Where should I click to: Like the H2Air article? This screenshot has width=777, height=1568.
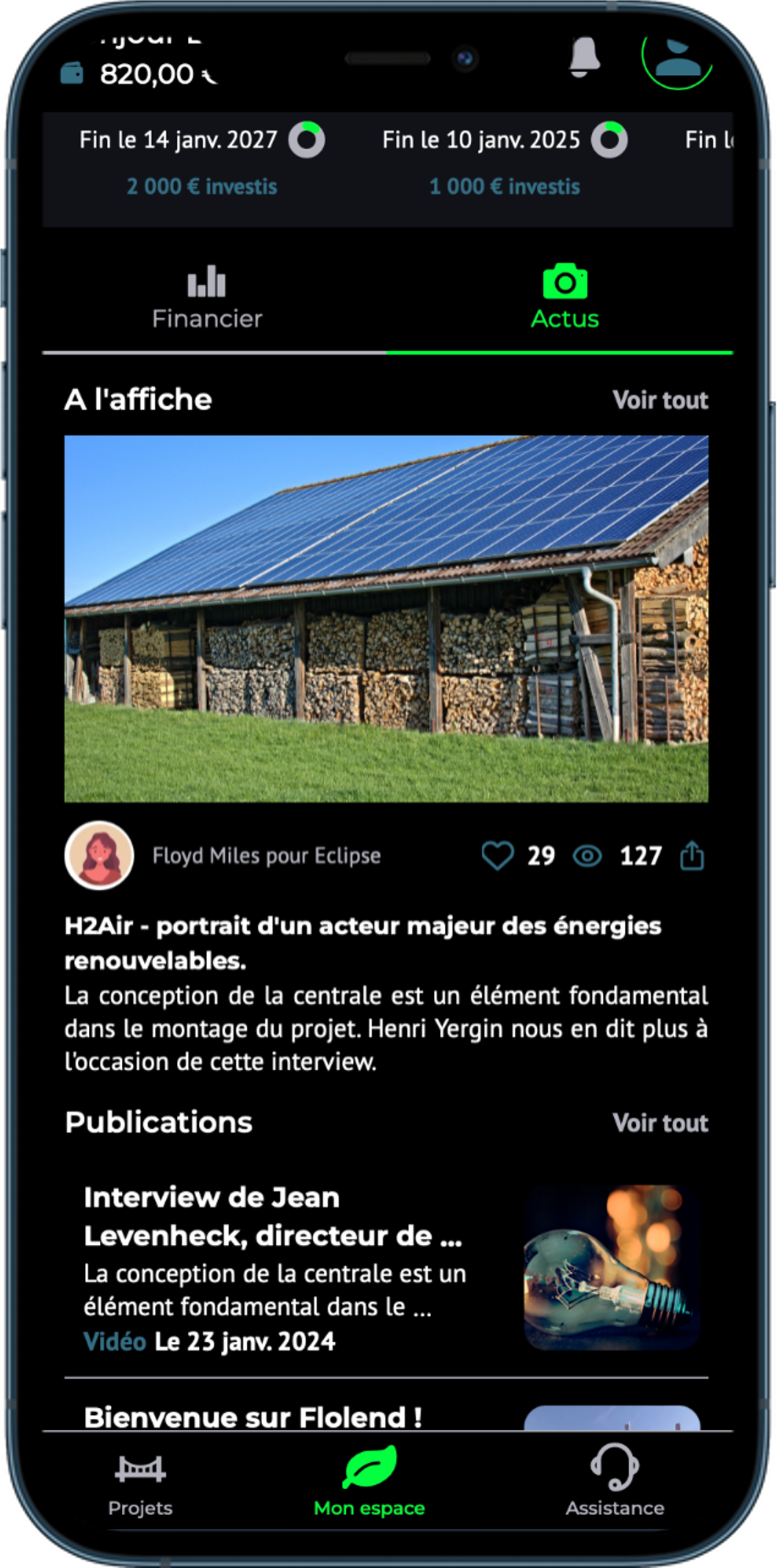pyautogui.click(x=497, y=856)
